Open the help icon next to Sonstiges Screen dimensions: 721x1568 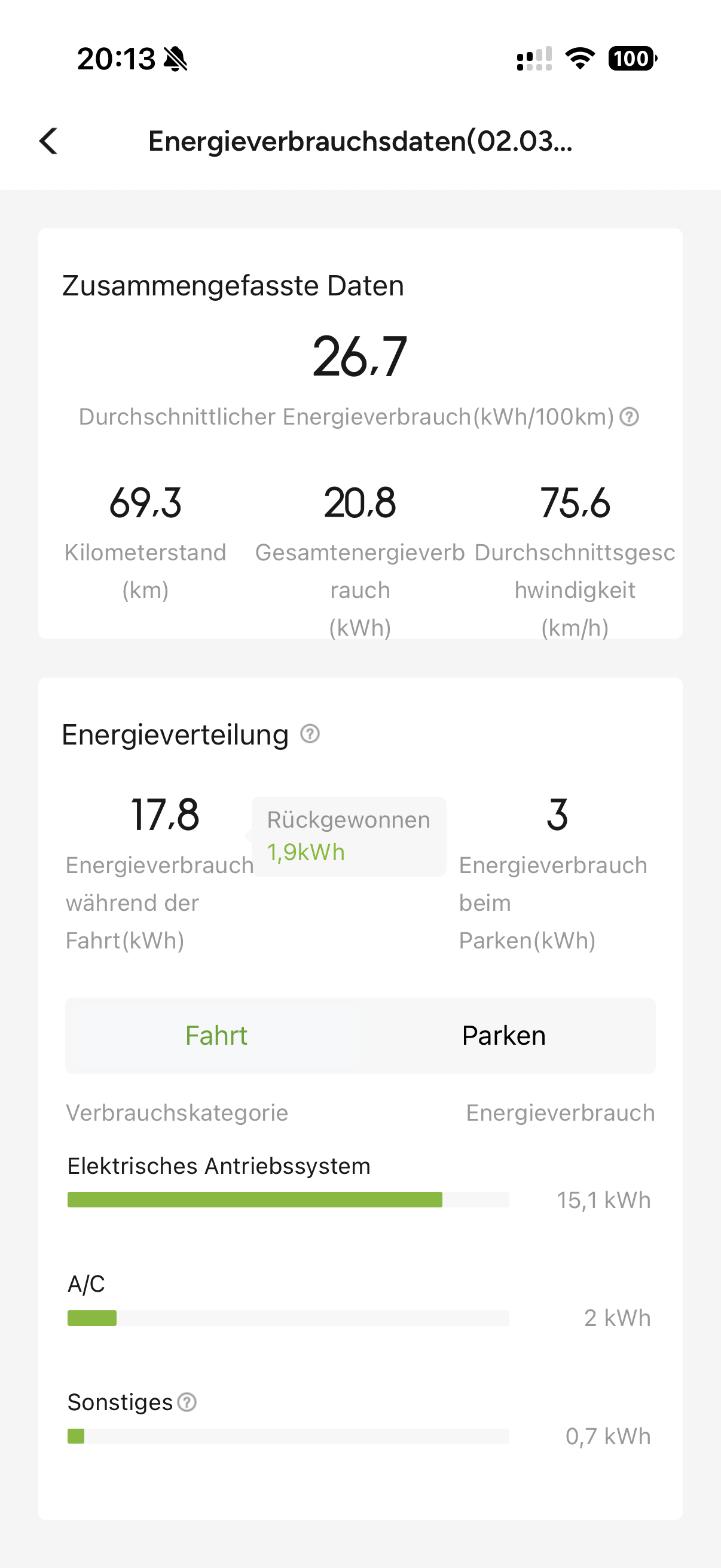point(187,1402)
